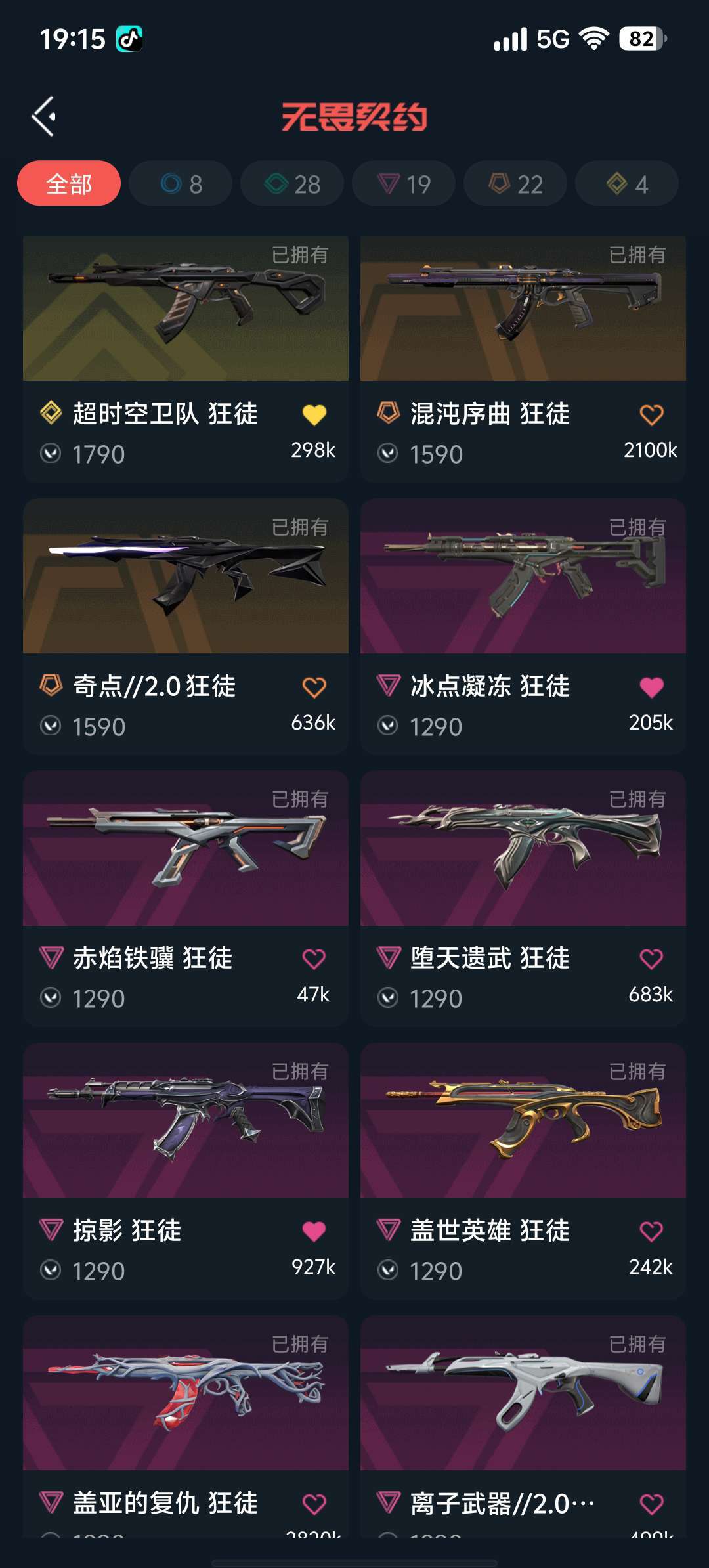Switch to the green tier tab with 28
The width and height of the screenshot is (709, 1568).
tap(292, 183)
